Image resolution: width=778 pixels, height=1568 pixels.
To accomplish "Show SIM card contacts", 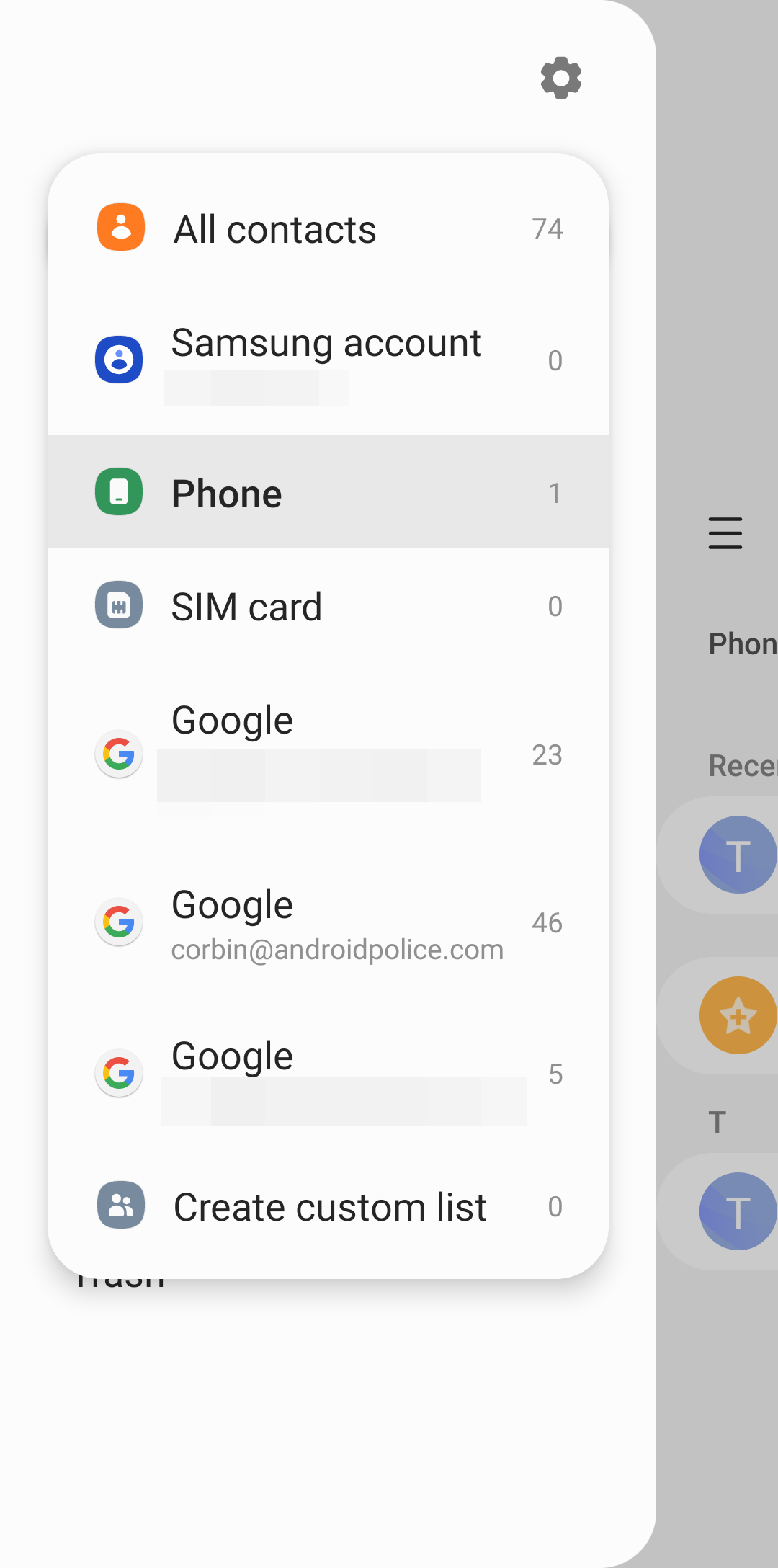I will (x=328, y=606).
